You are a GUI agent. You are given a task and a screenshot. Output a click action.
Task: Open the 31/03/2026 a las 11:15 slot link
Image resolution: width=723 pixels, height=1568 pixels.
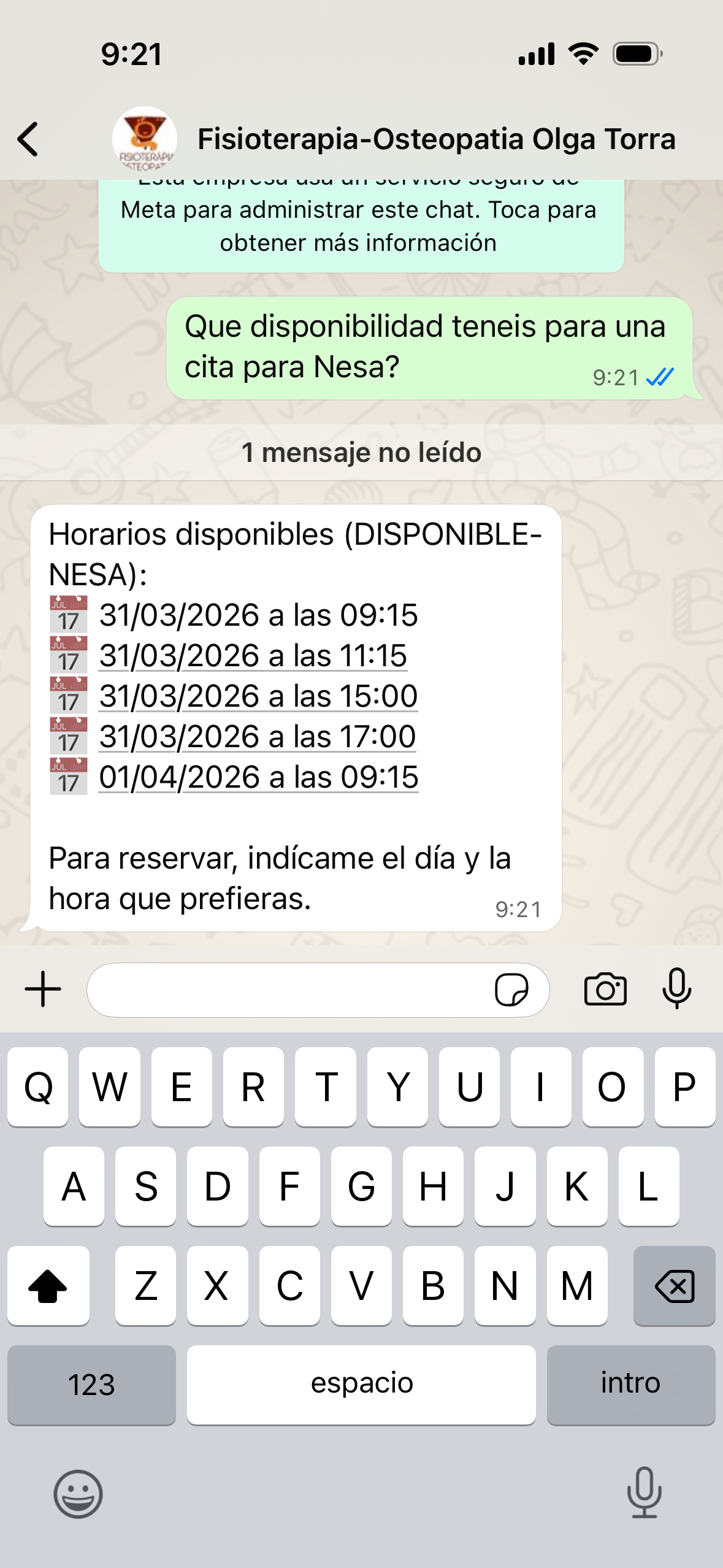(x=253, y=656)
